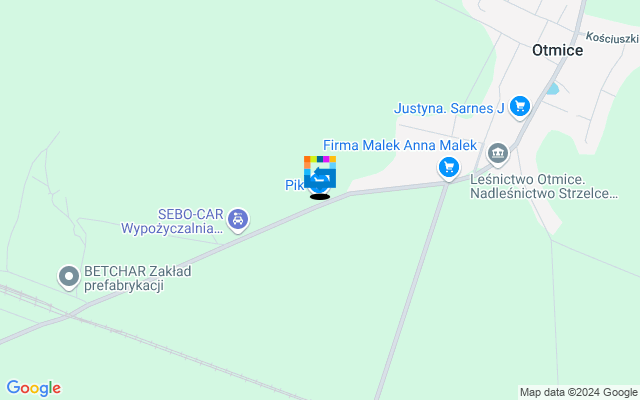The height and width of the screenshot is (400, 640).
Task: Tap the central colorful location marker
Action: [320, 174]
